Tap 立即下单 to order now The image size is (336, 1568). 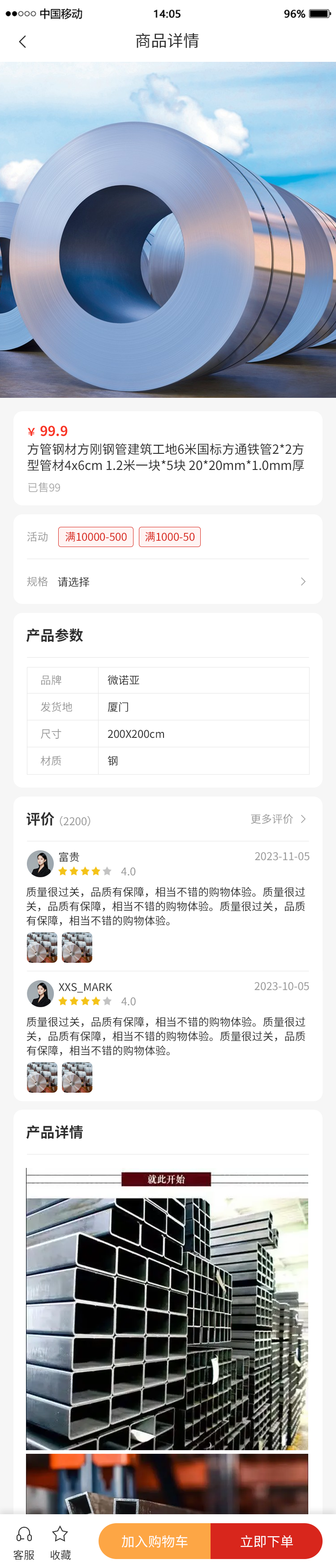[267, 1541]
